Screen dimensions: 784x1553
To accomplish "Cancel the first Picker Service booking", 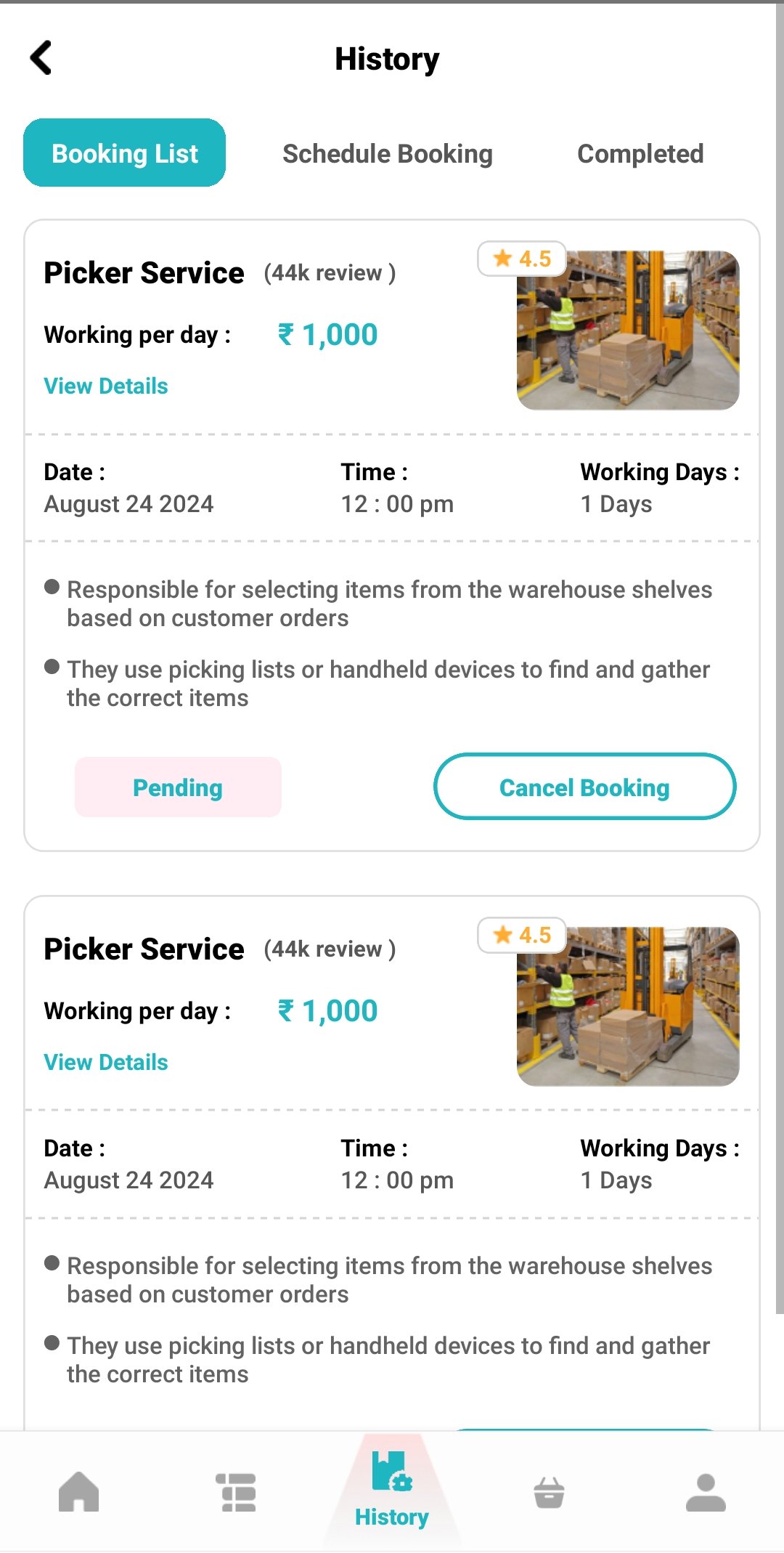I will (x=584, y=787).
